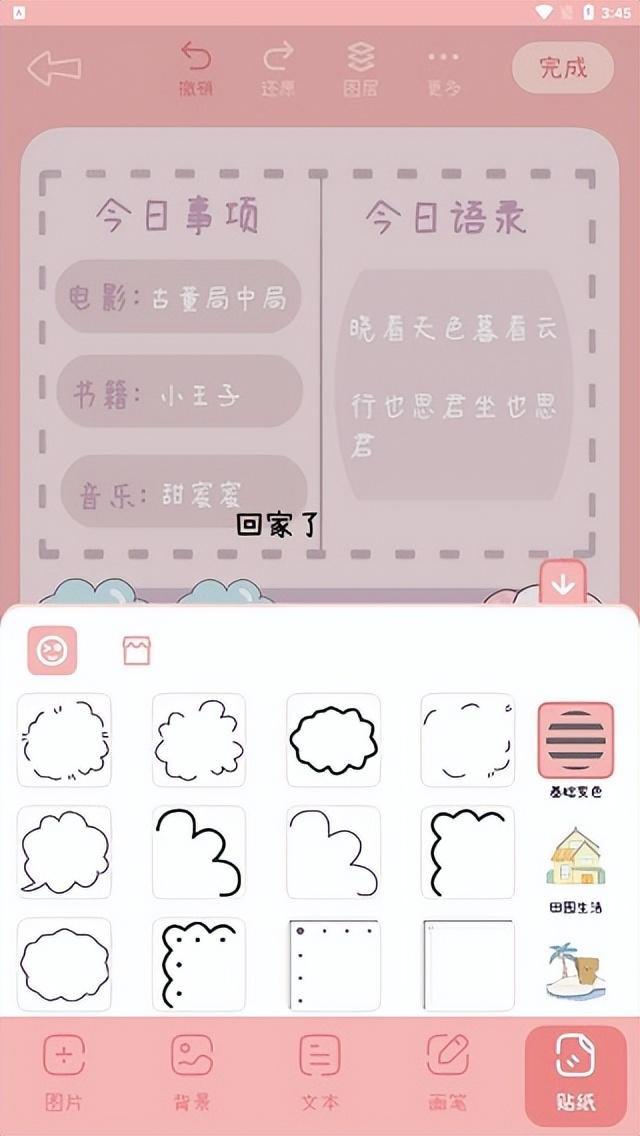Select the 田园生活 sticker pack

[x=576, y=866]
